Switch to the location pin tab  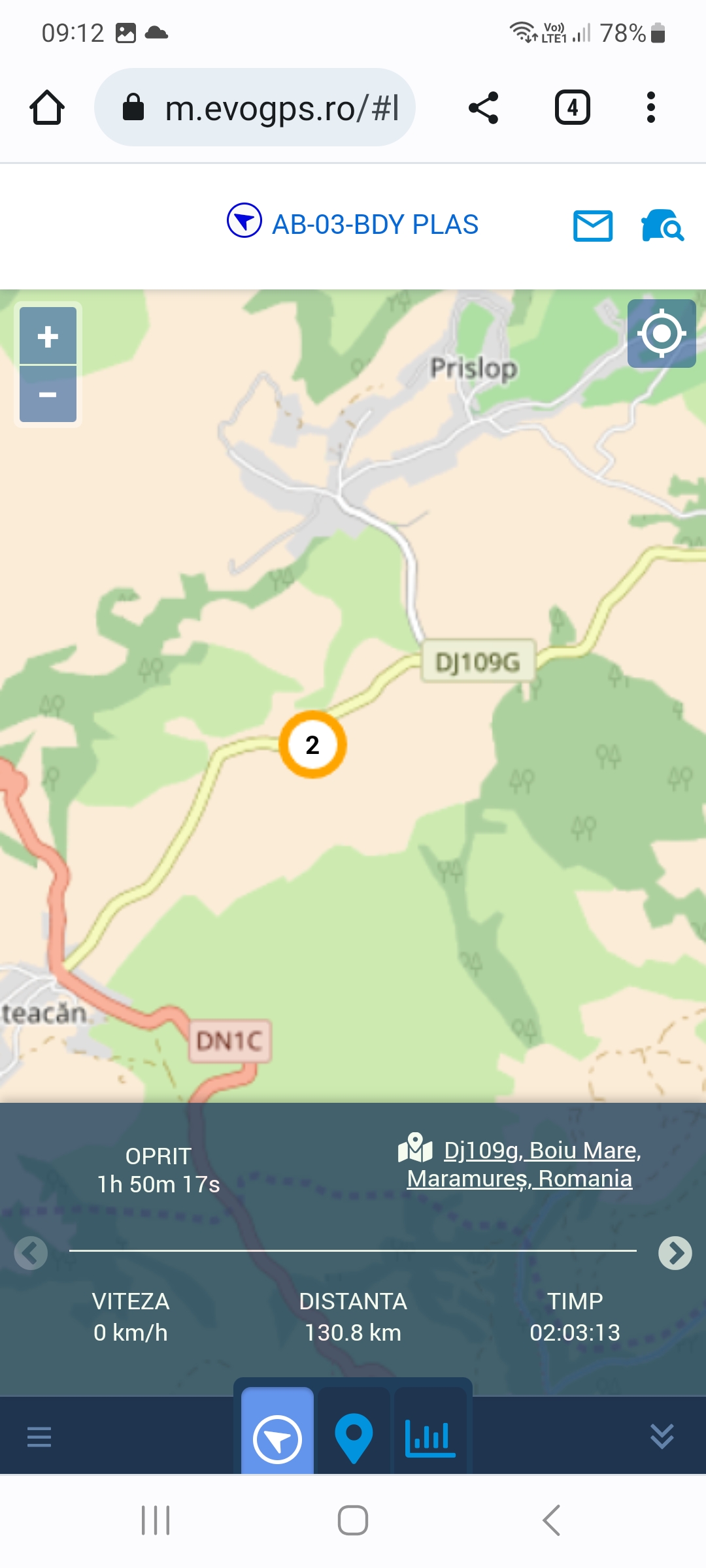point(354,1438)
